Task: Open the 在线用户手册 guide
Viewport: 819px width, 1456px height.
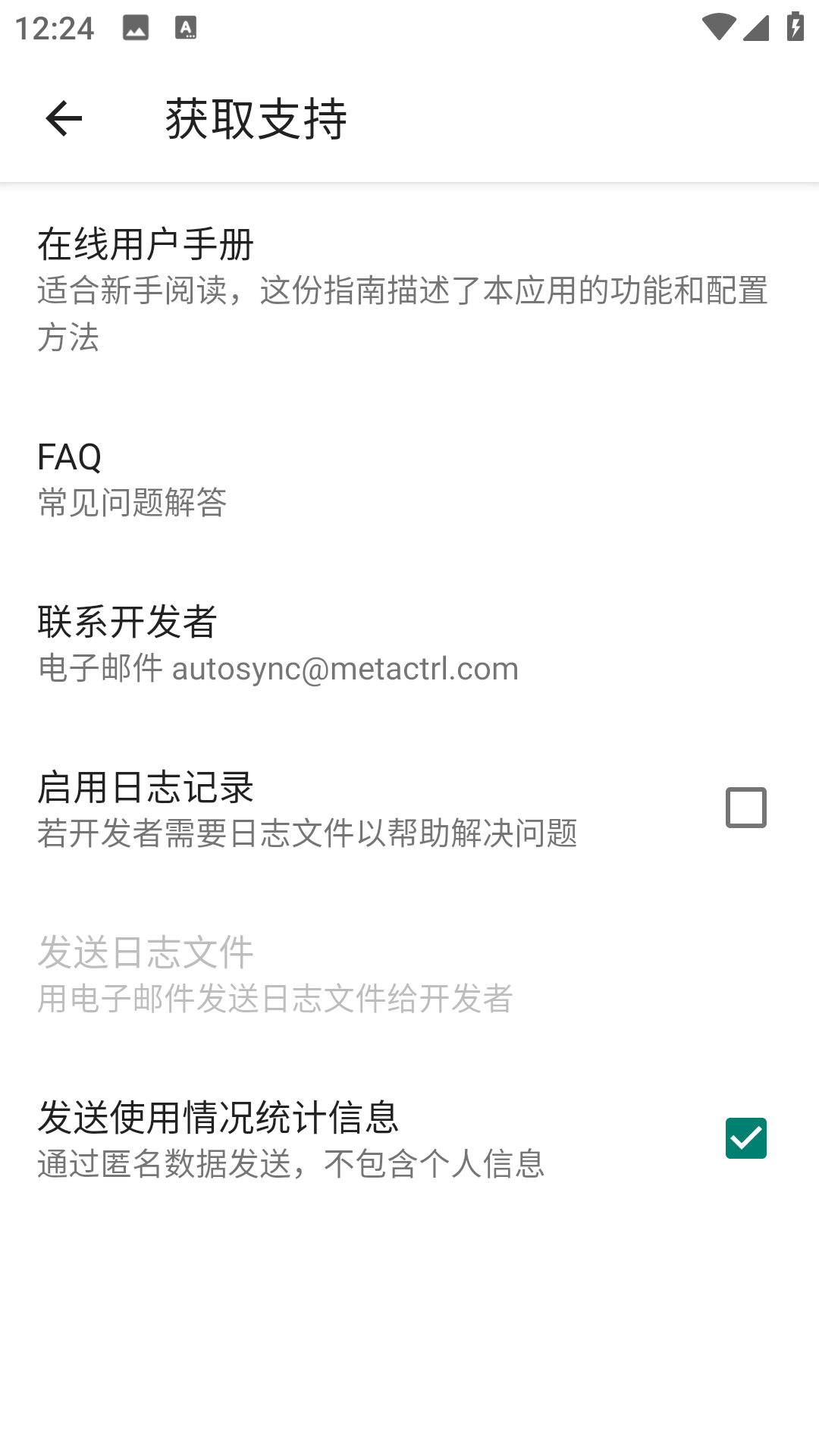Action: pyautogui.click(x=402, y=288)
